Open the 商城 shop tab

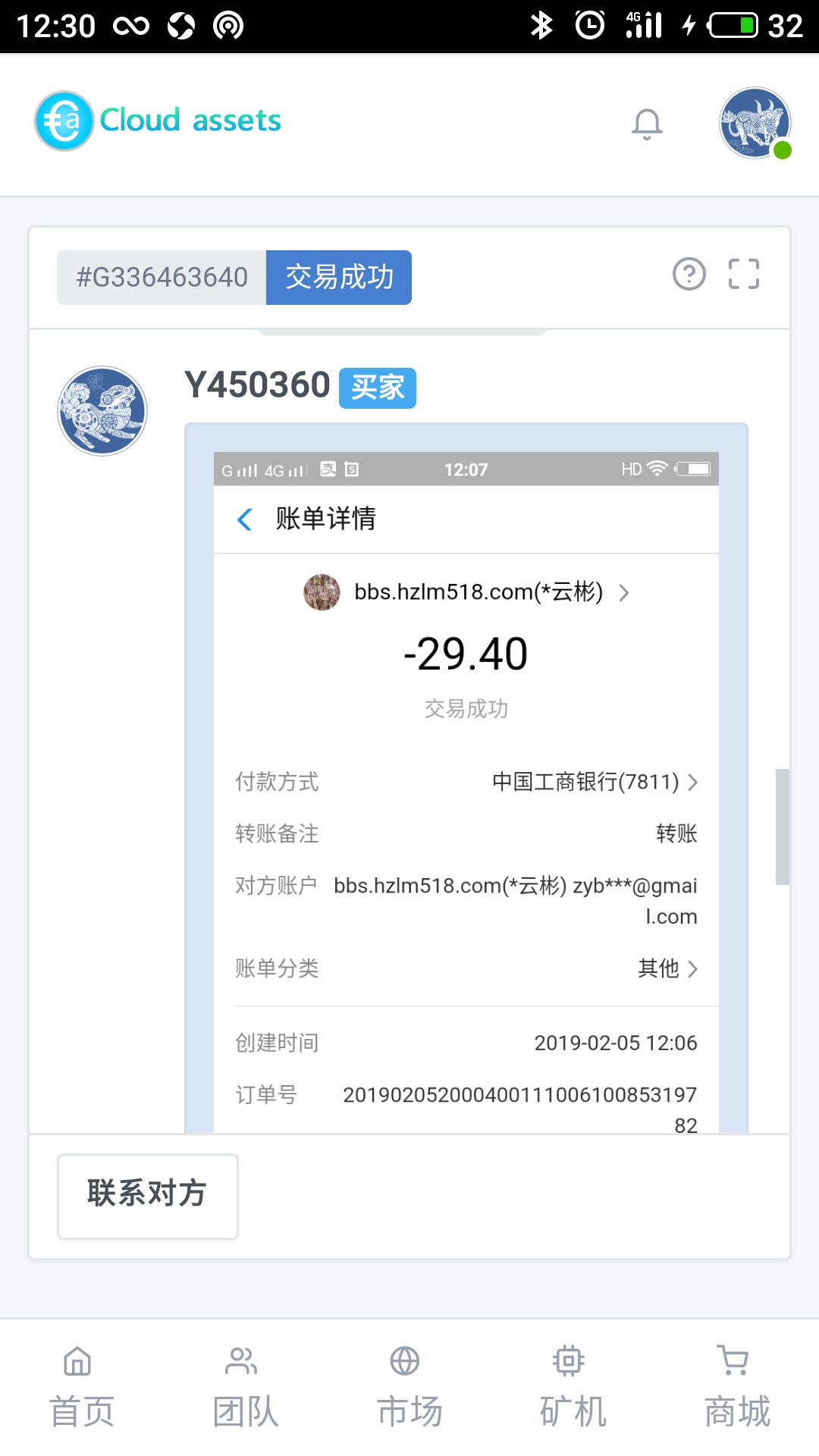click(736, 1388)
